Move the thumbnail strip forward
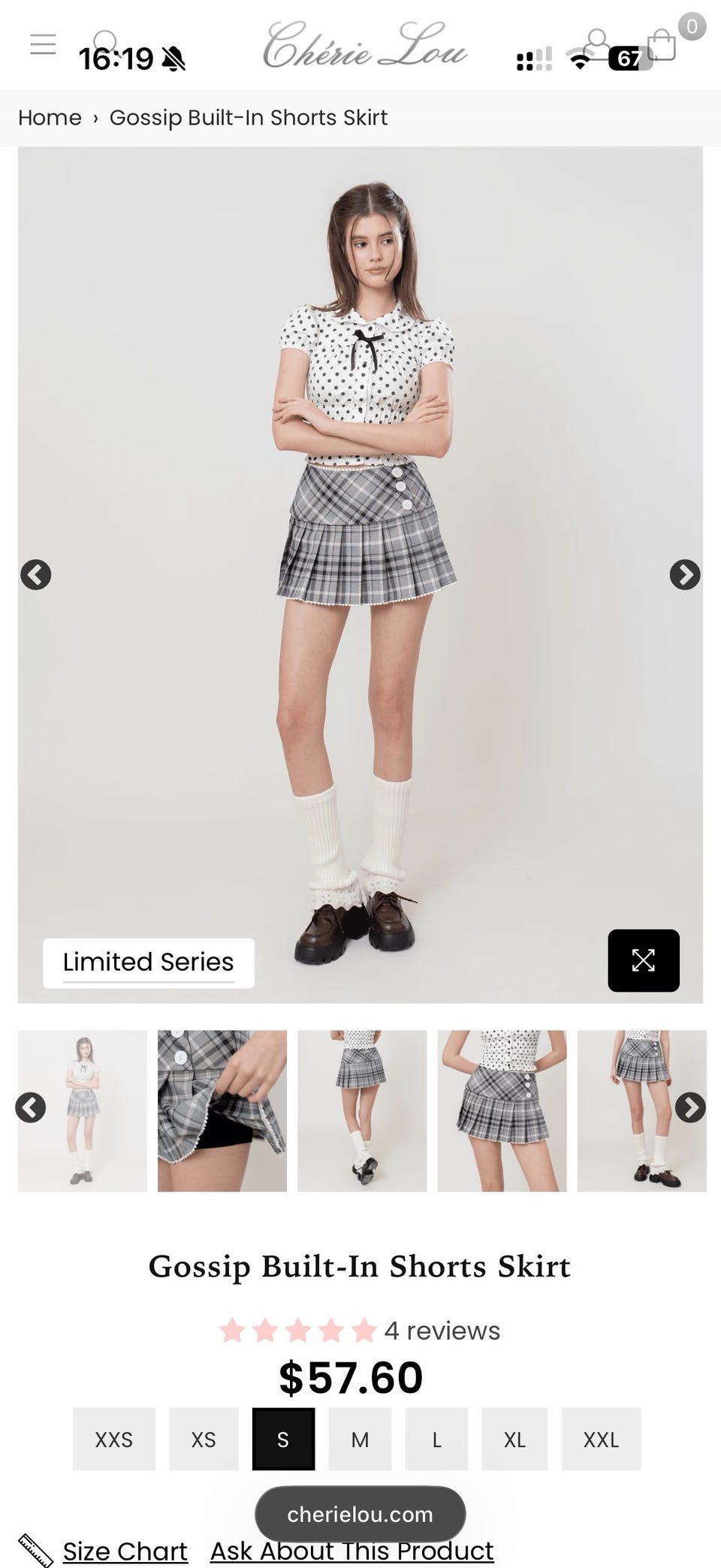The width and height of the screenshot is (721, 1568). click(x=690, y=1107)
